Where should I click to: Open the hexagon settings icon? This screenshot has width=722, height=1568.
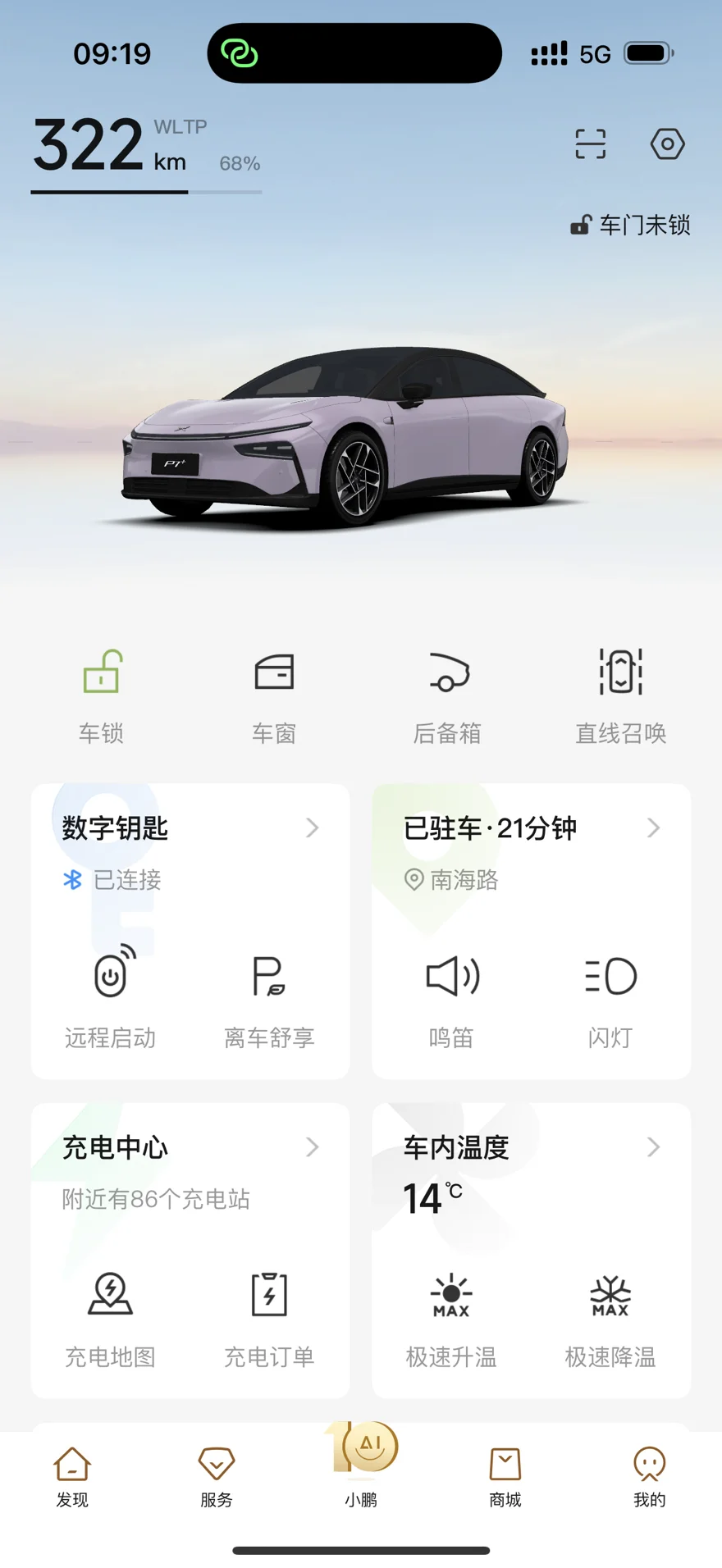pyautogui.click(x=667, y=144)
